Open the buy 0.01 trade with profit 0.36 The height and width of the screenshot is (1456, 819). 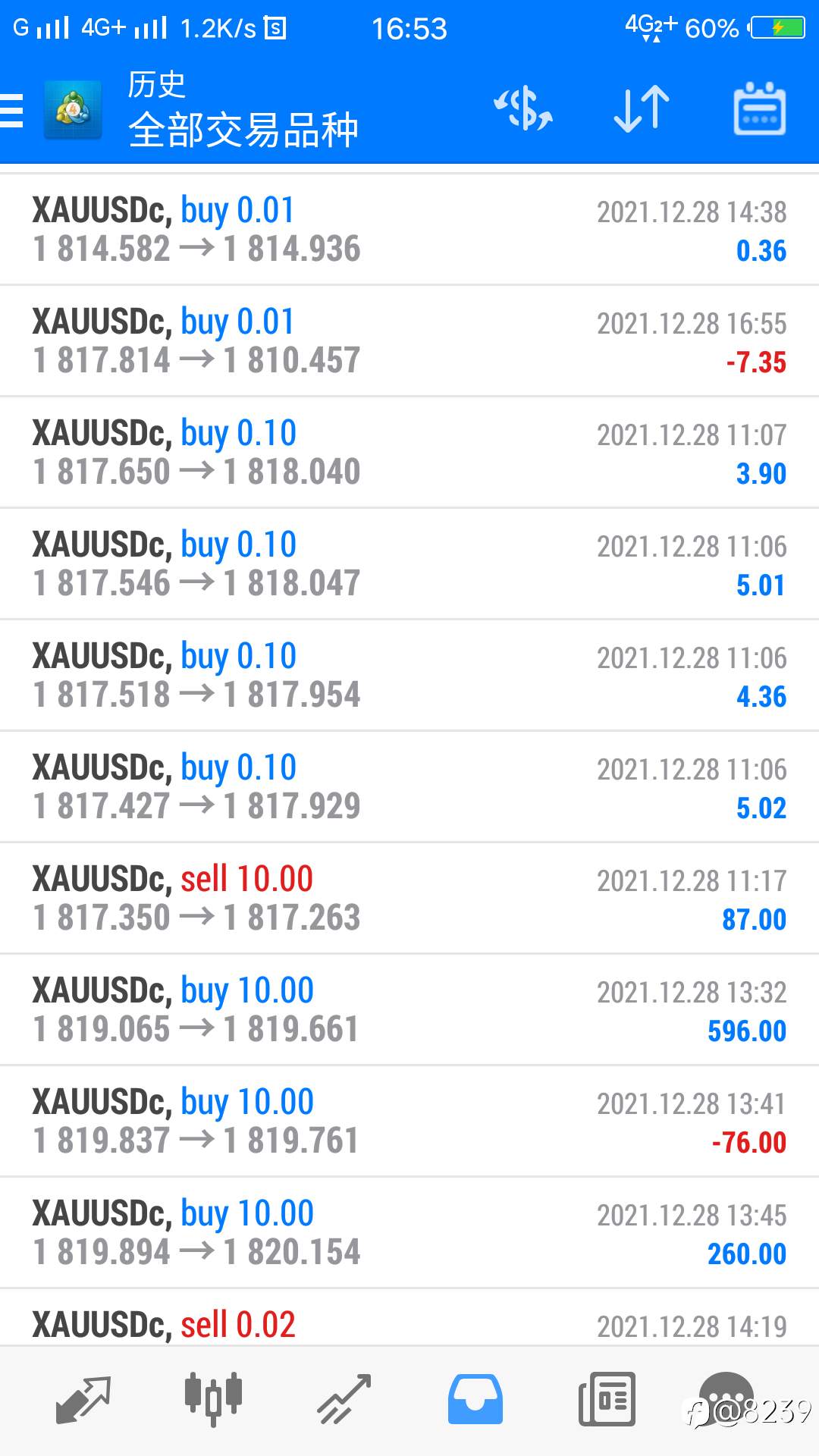(409, 230)
